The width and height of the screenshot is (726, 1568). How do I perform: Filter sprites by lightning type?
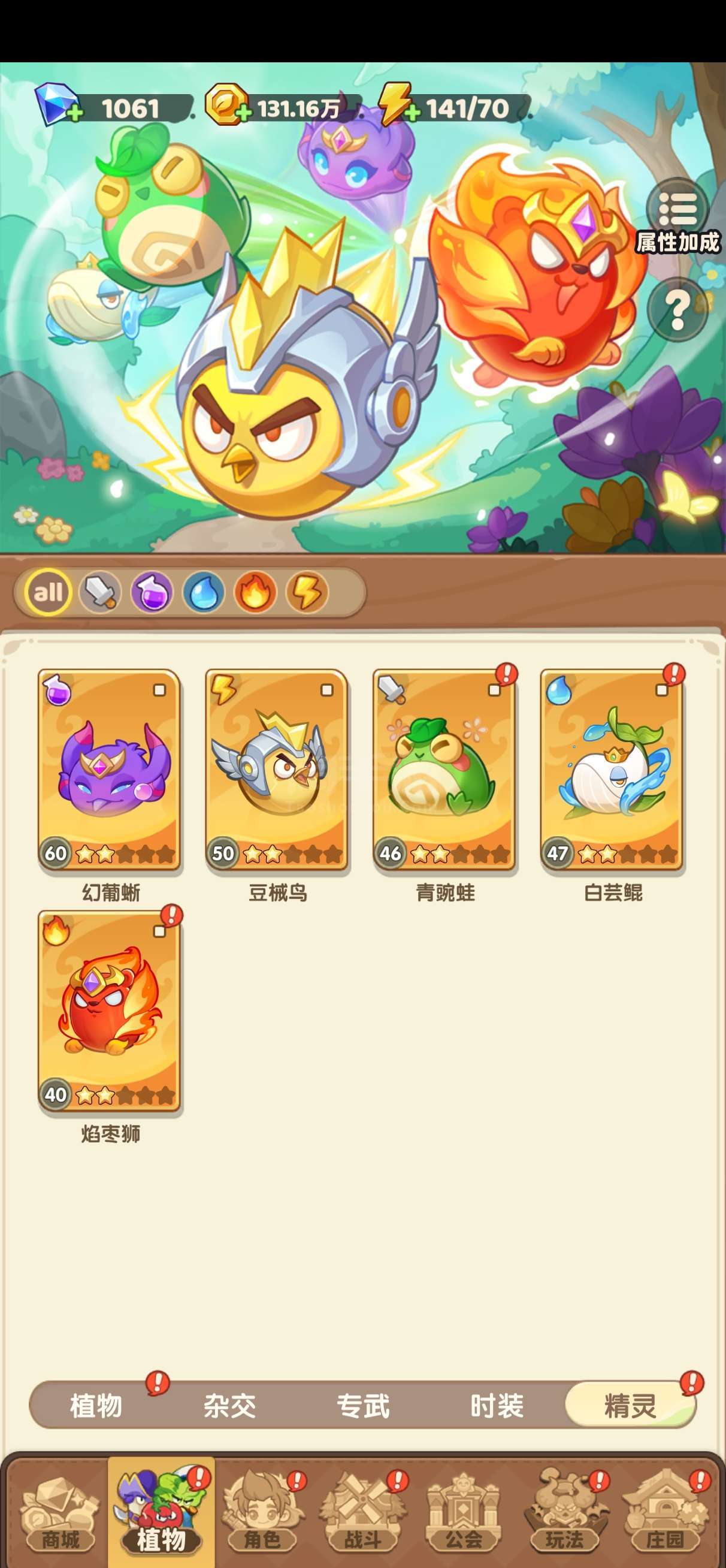pyautogui.click(x=307, y=592)
